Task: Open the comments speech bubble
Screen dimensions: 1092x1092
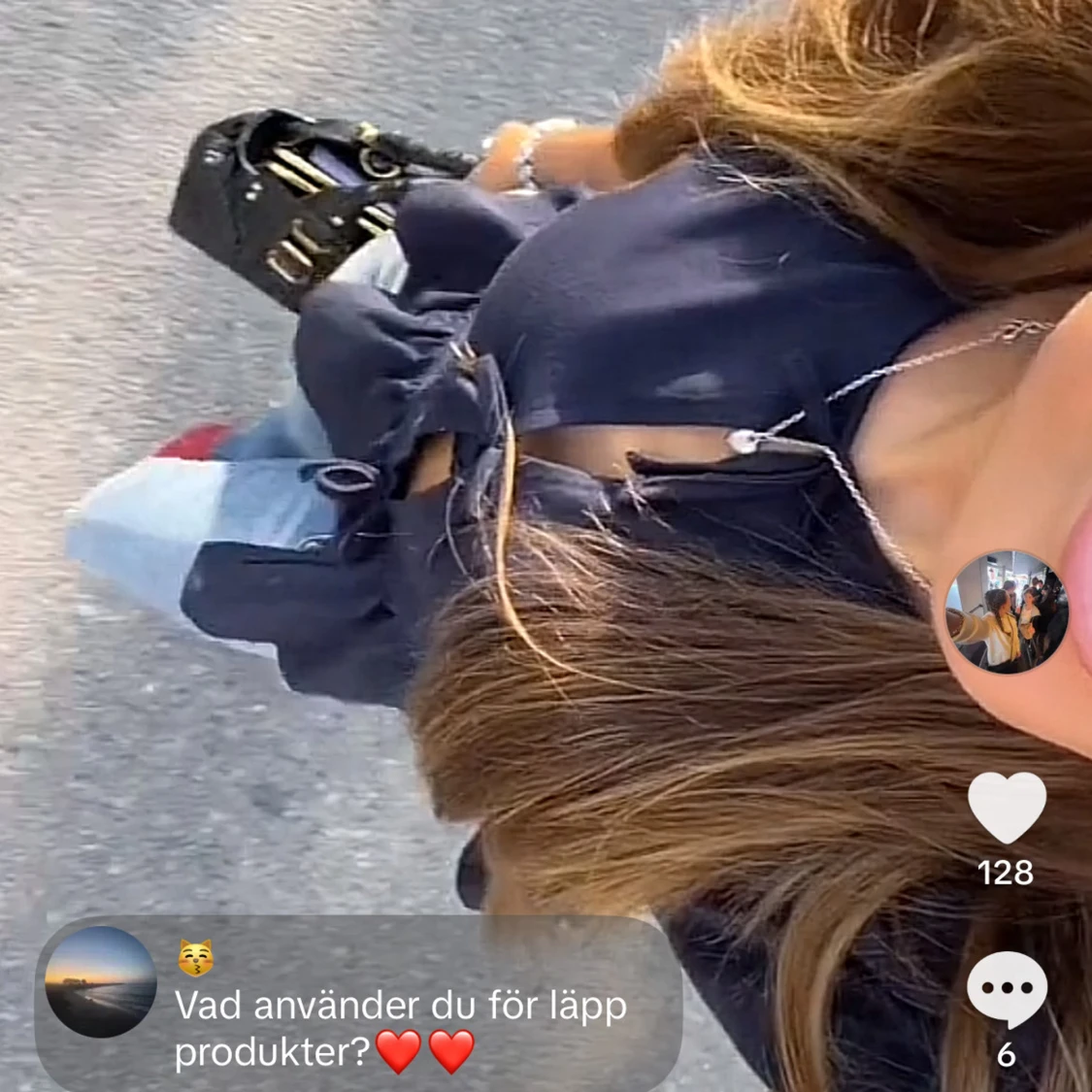Action: pyautogui.click(x=1007, y=987)
